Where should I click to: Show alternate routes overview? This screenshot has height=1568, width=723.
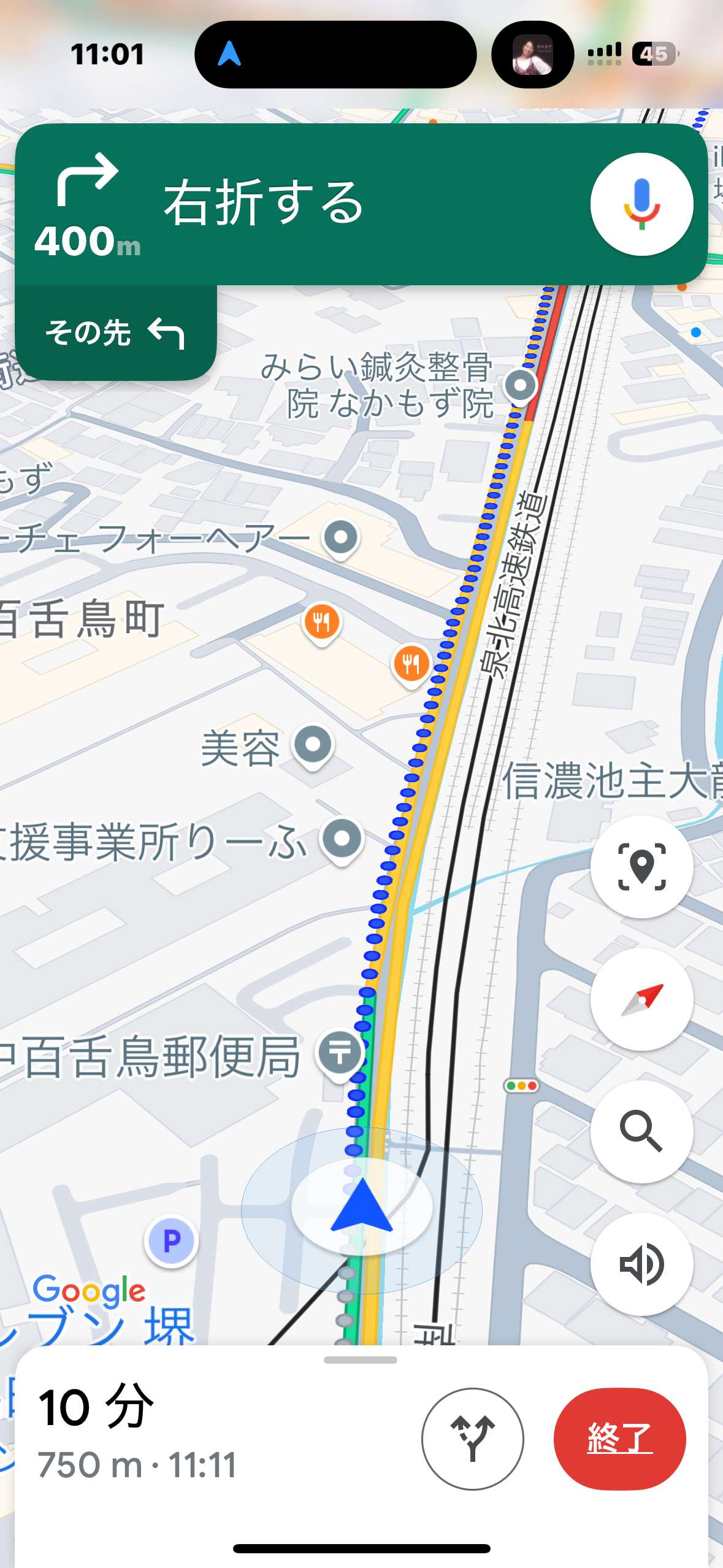(x=472, y=1439)
